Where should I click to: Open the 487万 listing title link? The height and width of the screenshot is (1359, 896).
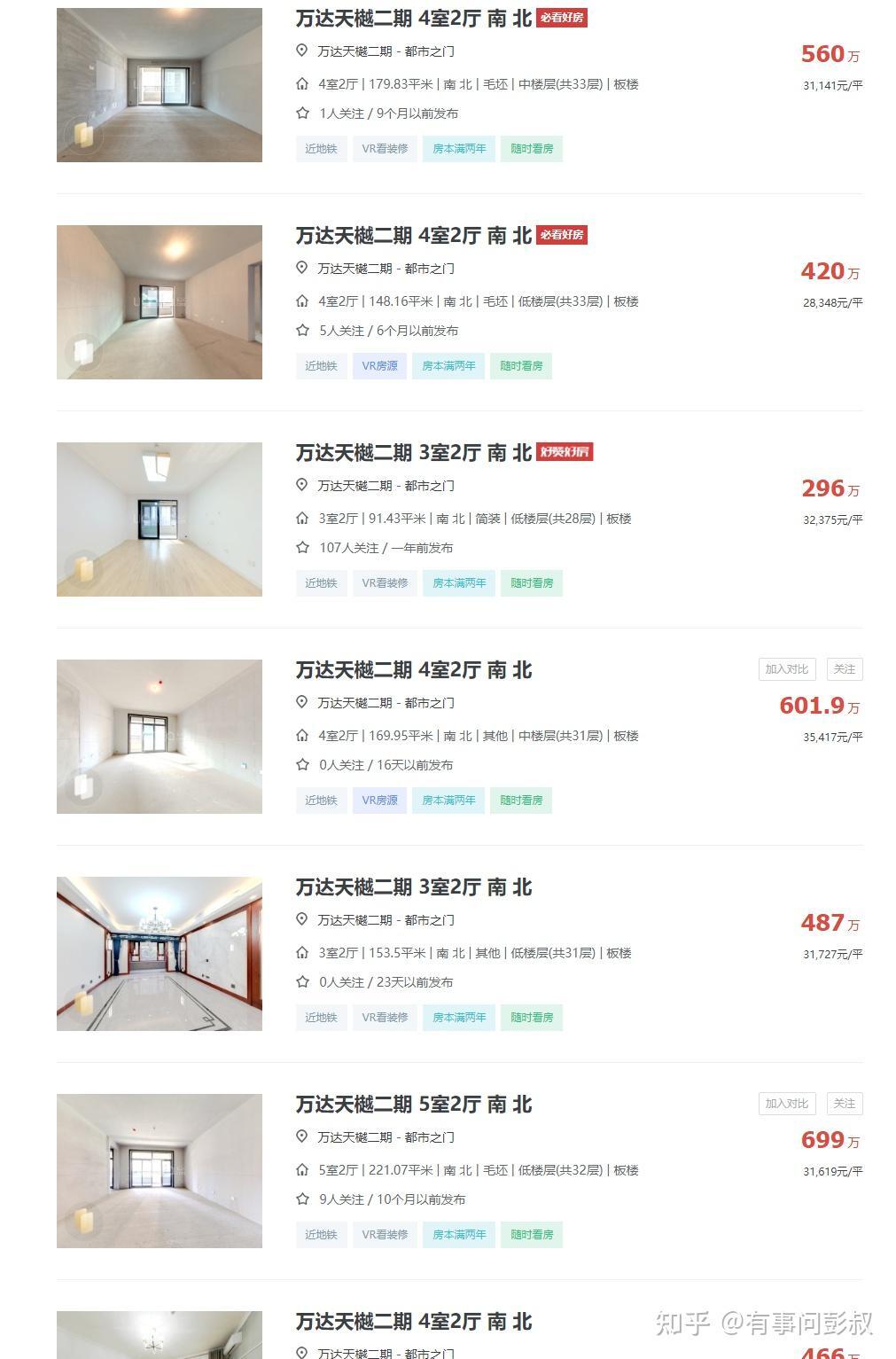point(413,886)
